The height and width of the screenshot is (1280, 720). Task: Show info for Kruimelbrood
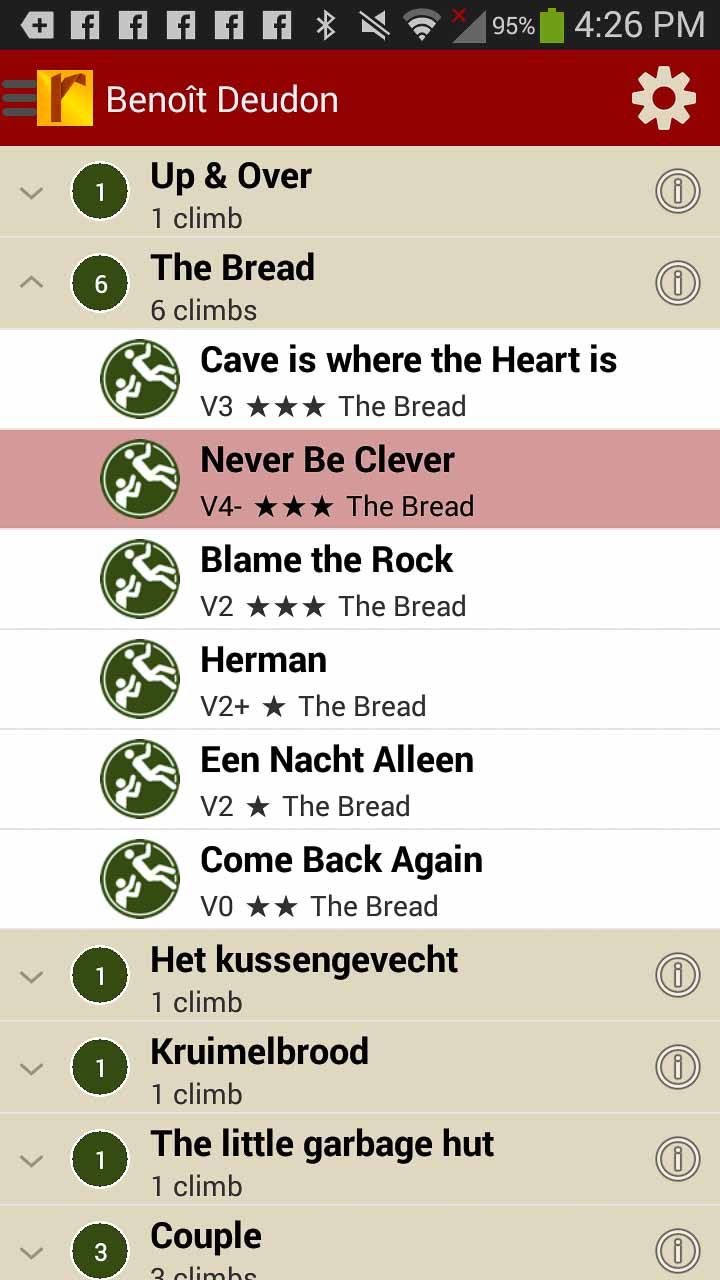click(677, 1066)
